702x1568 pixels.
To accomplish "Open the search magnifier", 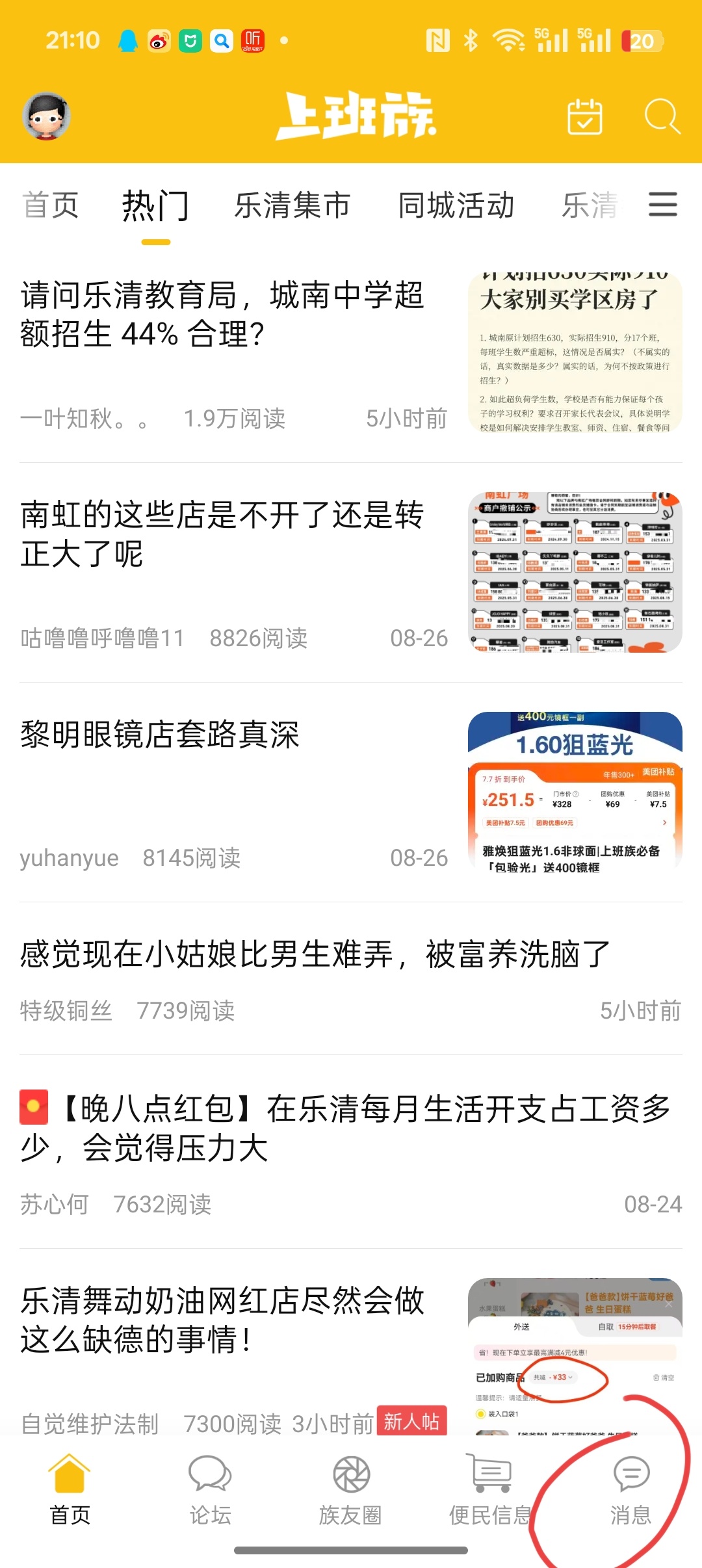I will [662, 116].
